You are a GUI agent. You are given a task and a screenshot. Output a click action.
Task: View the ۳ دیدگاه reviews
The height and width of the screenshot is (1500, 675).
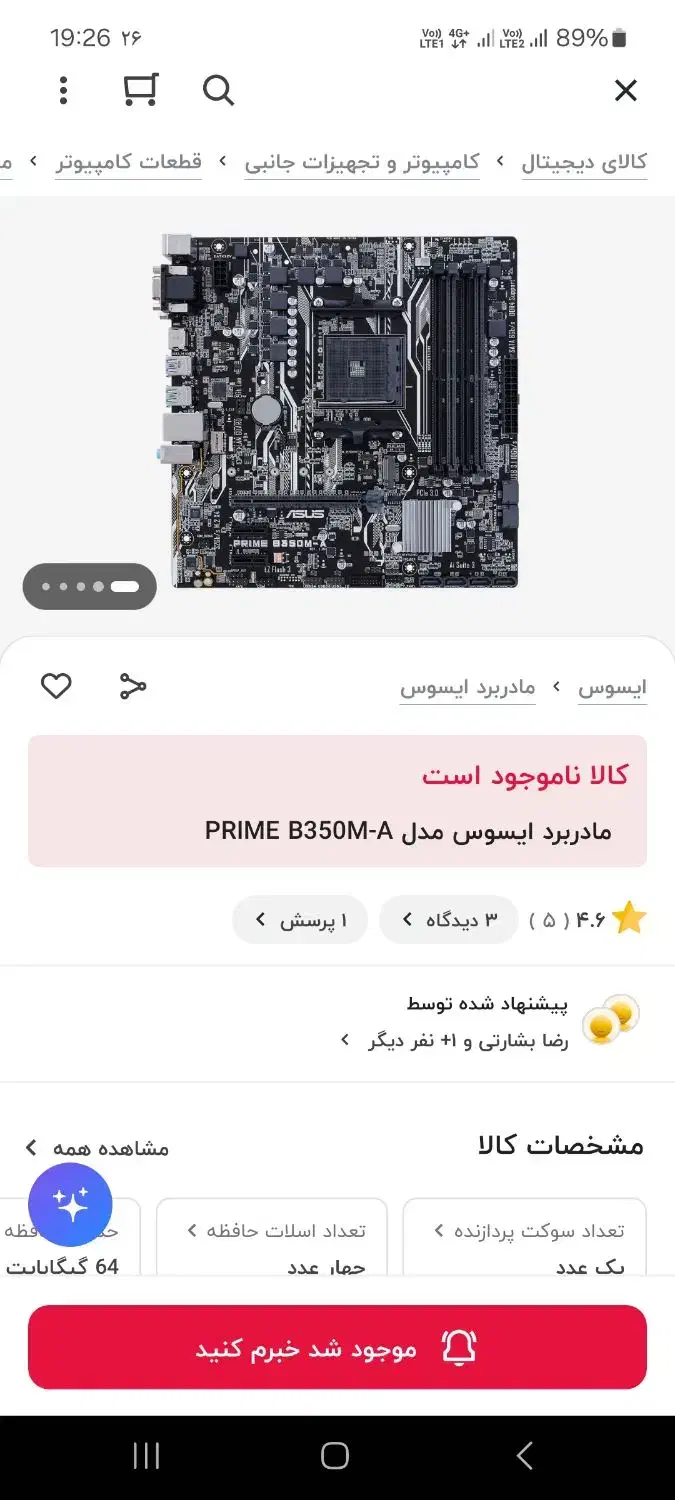(x=449, y=920)
